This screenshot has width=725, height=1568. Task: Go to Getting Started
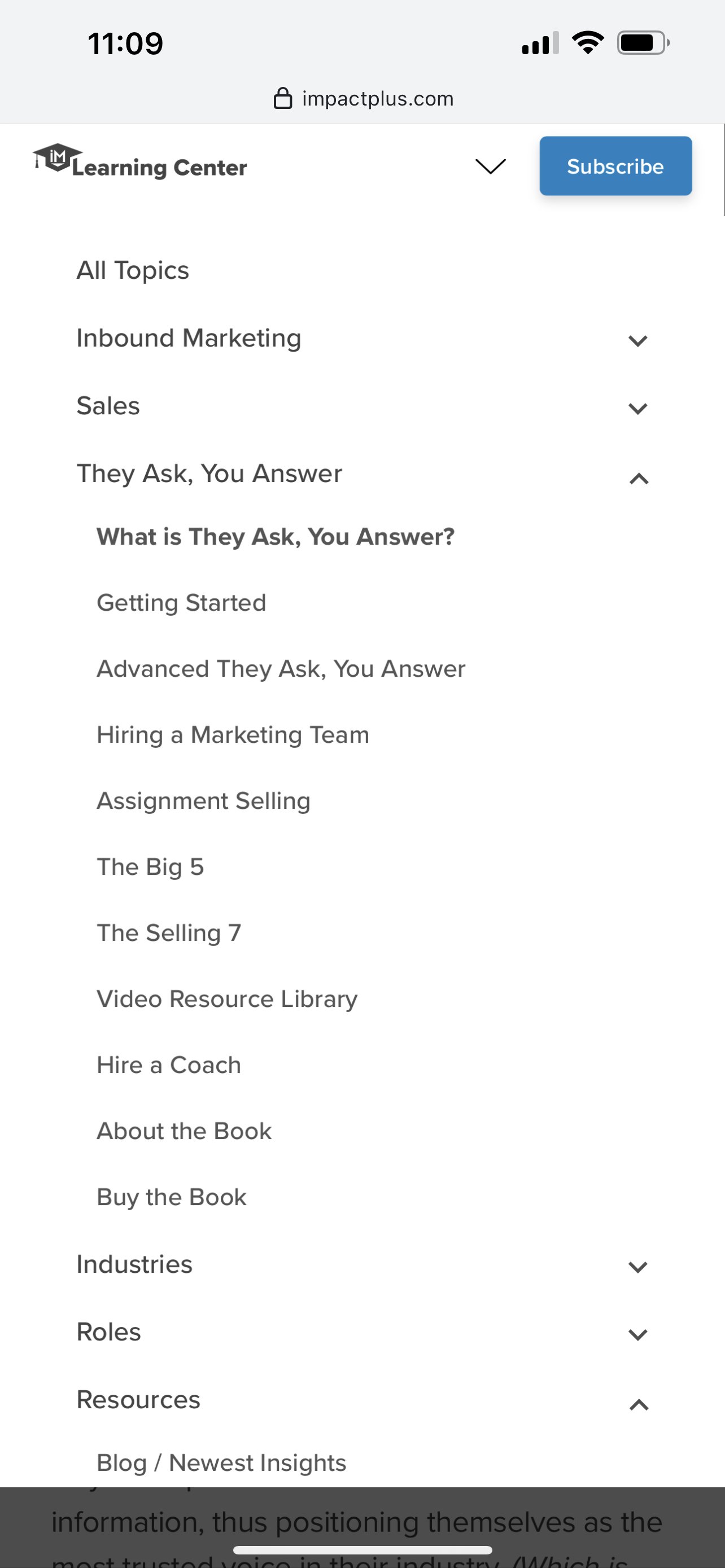181,603
